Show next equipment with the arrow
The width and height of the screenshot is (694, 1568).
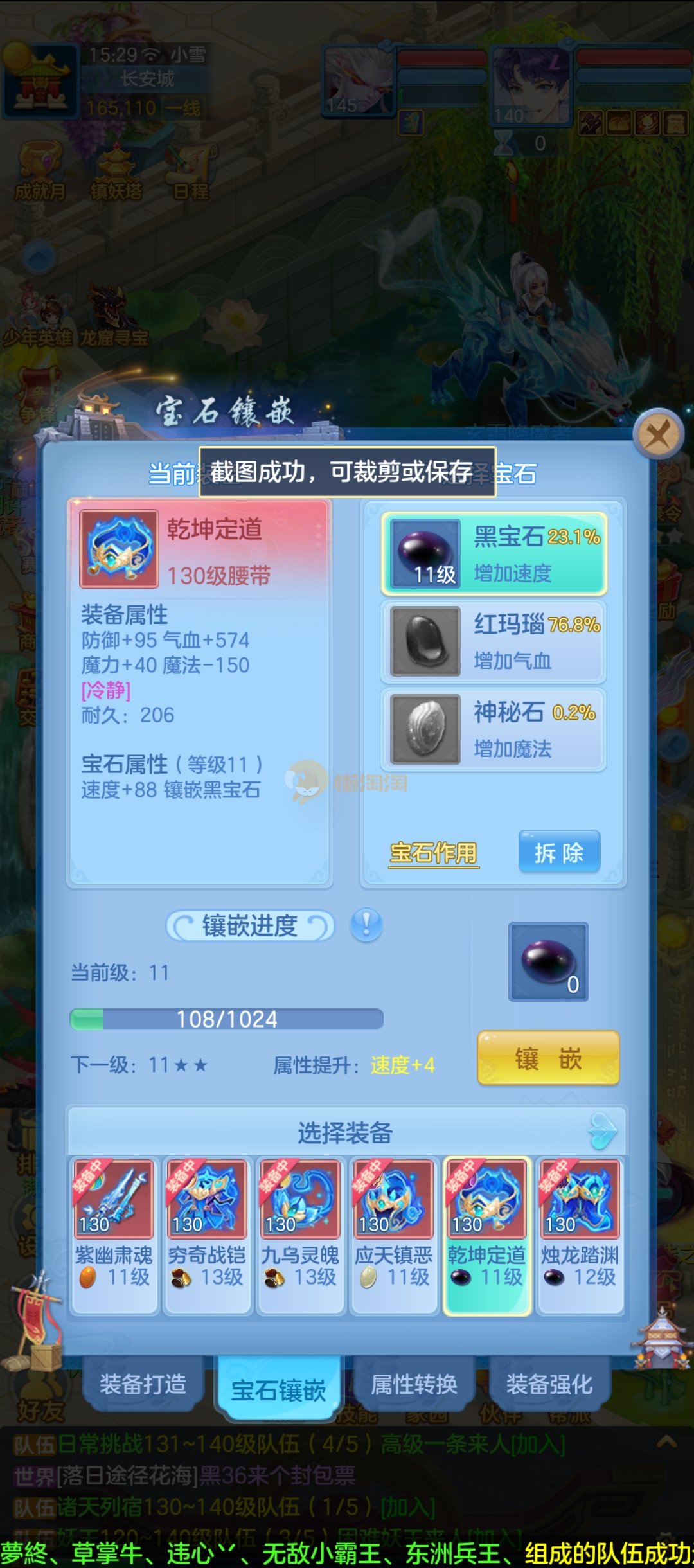coord(603,1132)
